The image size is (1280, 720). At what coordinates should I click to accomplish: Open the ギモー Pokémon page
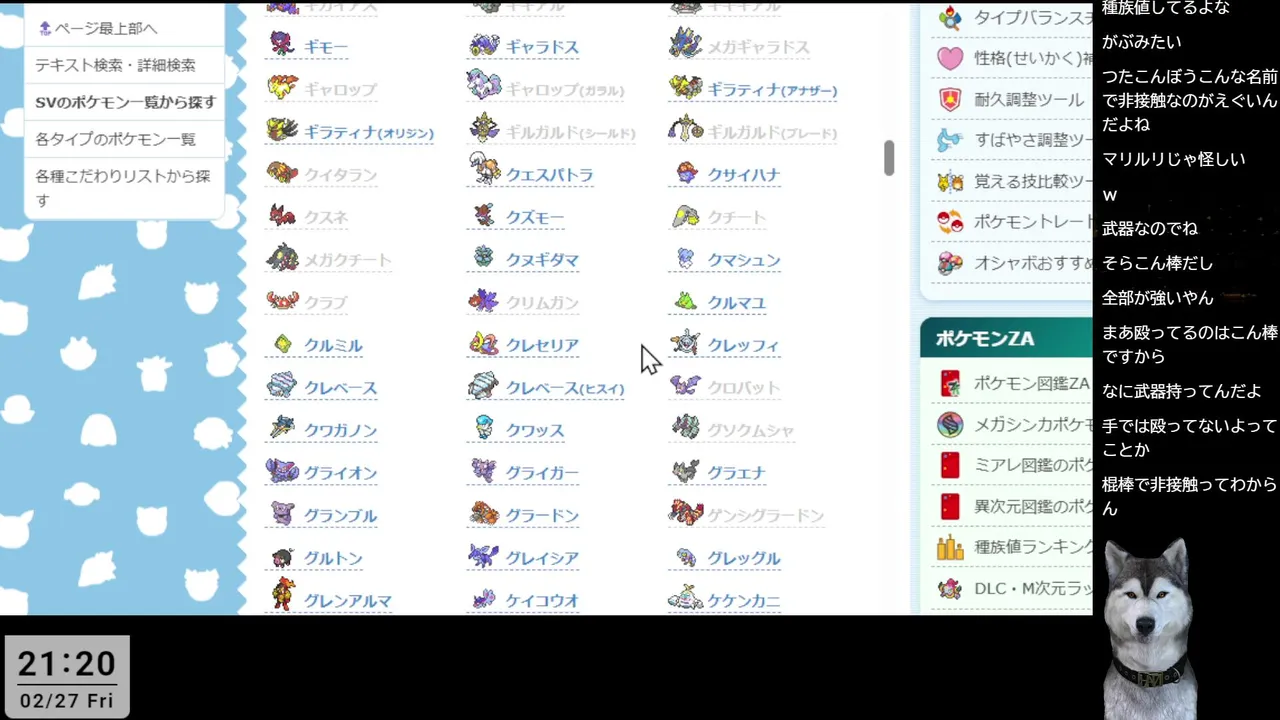(326, 47)
